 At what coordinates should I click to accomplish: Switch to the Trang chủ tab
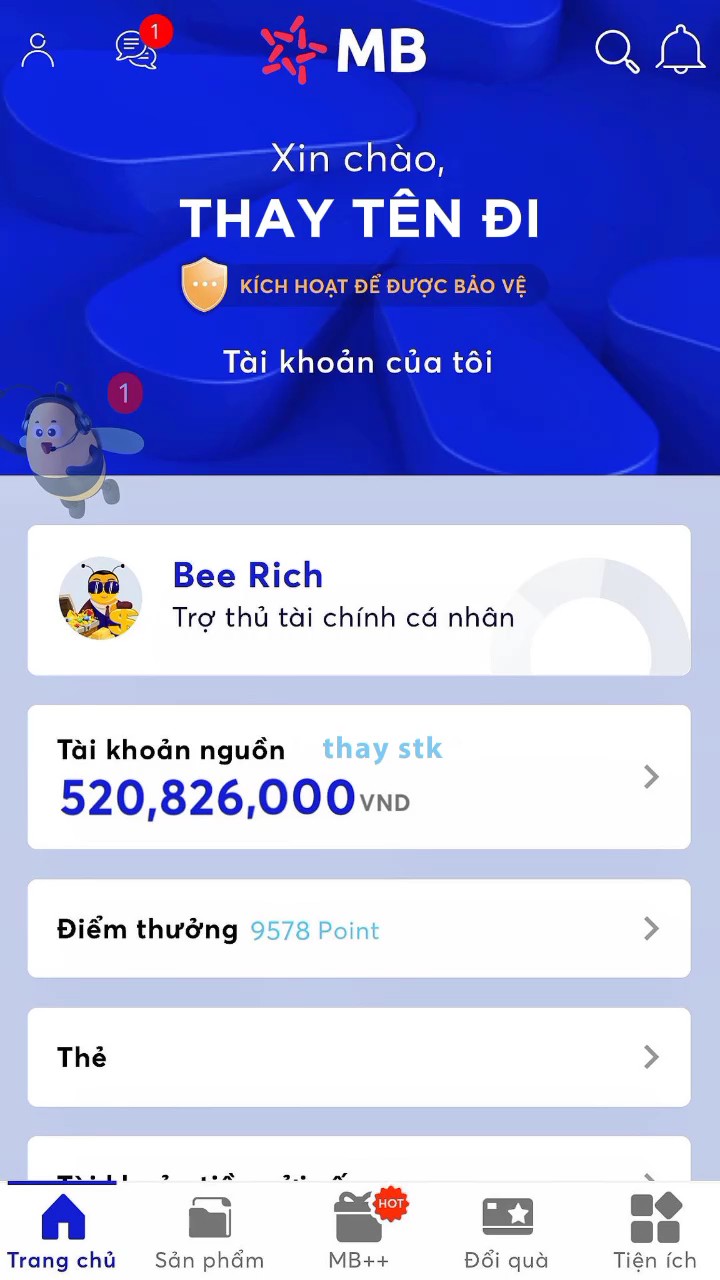pos(62,1232)
